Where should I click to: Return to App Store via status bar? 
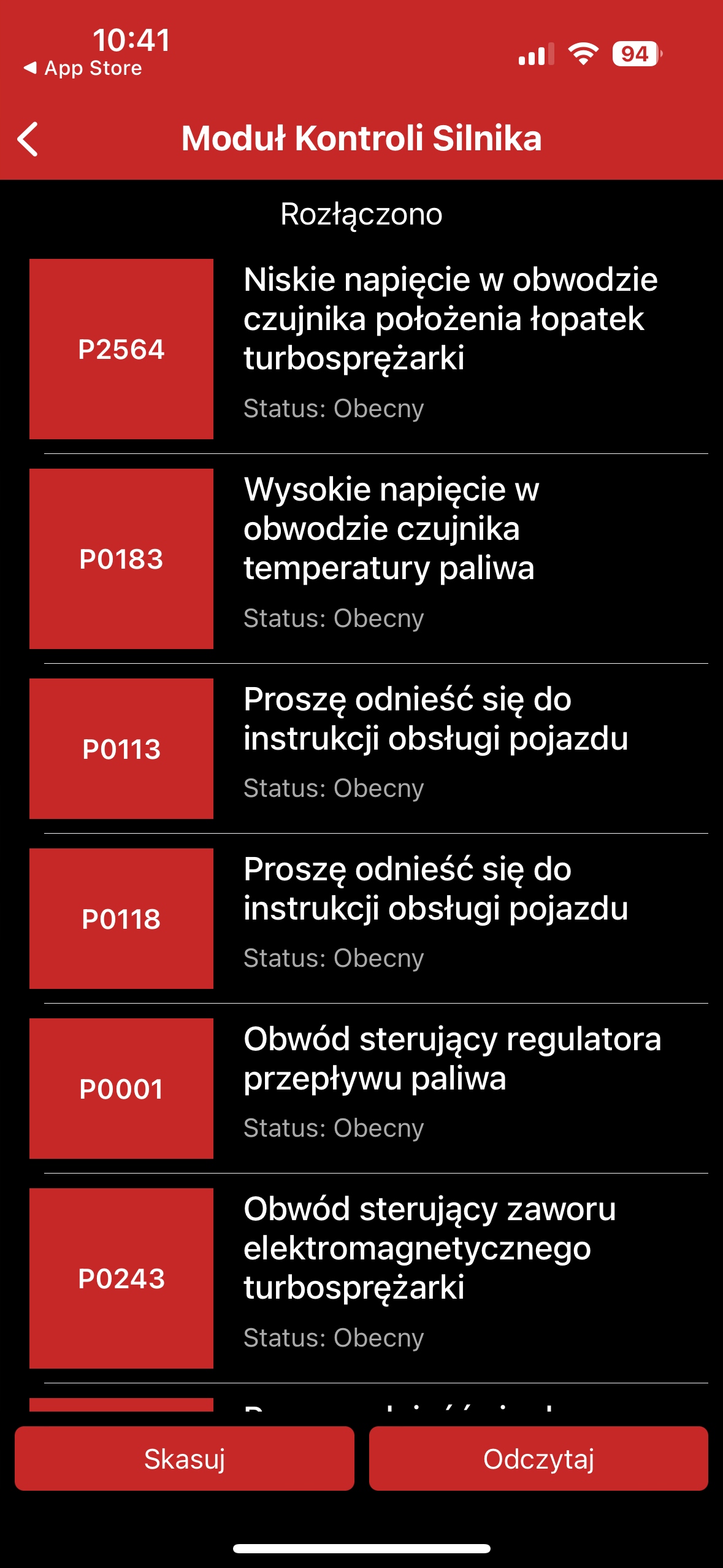coord(83,68)
